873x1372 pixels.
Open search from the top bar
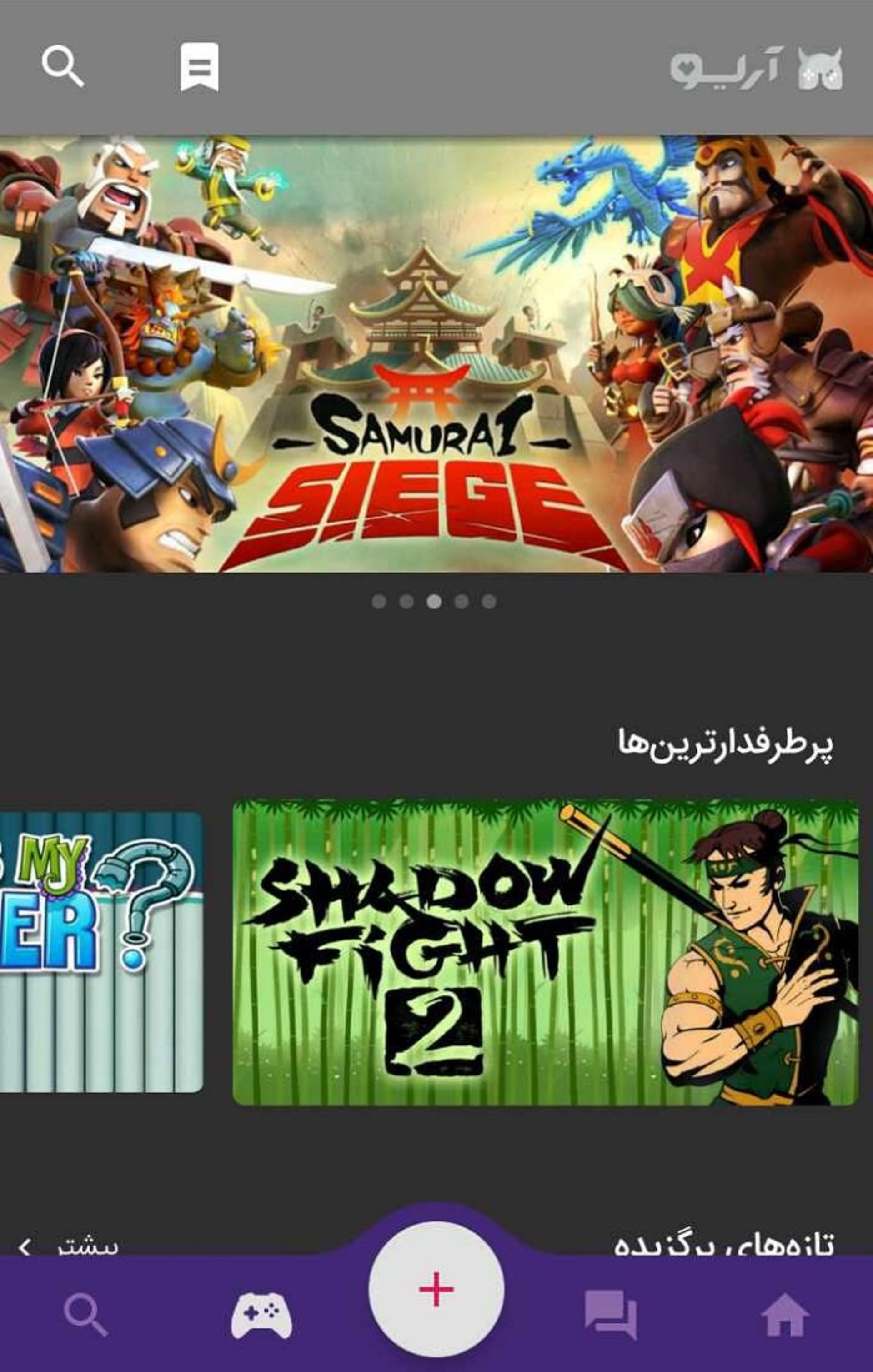coord(63,67)
